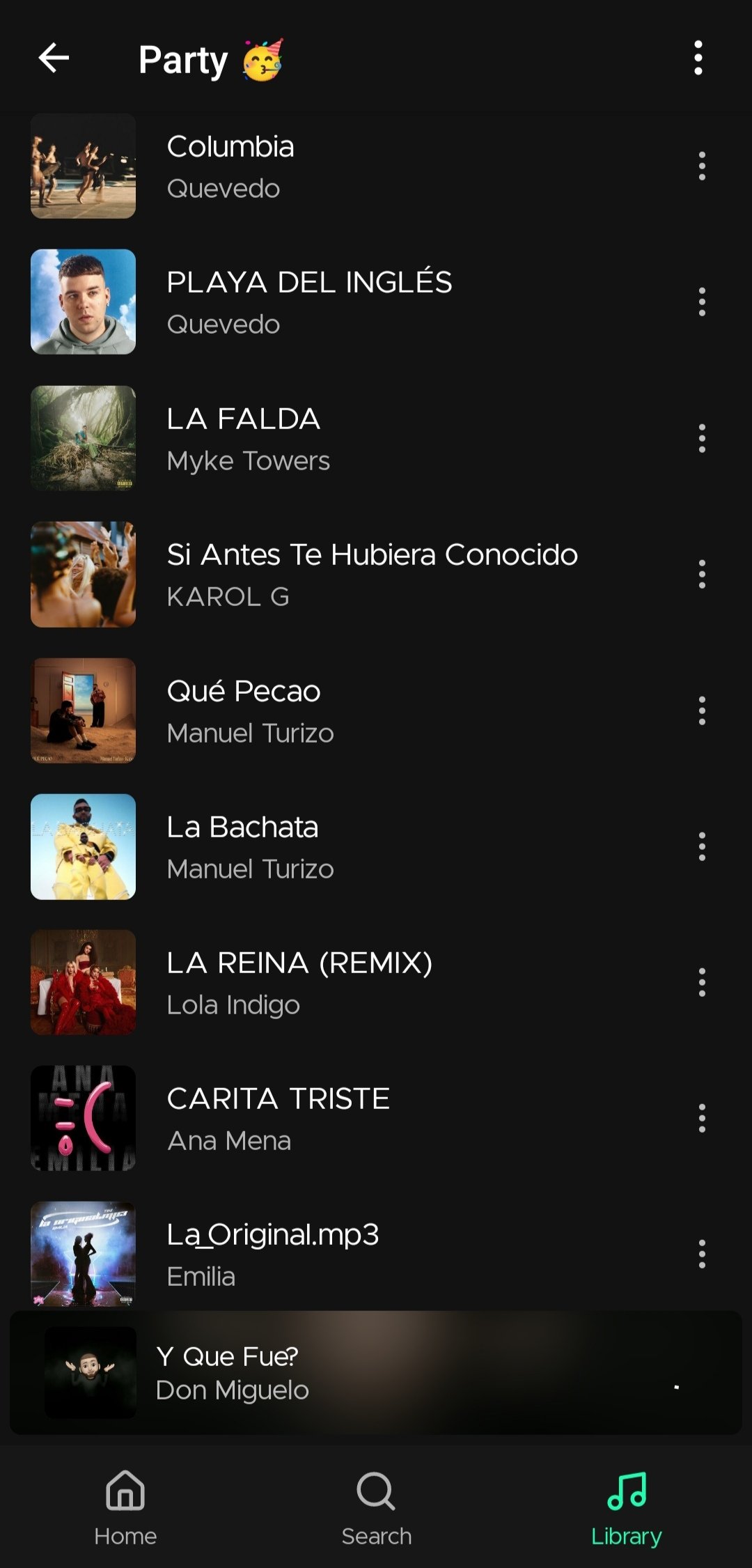The width and height of the screenshot is (752, 1568).
Task: Switch to the Home tab
Action: coord(125,1509)
